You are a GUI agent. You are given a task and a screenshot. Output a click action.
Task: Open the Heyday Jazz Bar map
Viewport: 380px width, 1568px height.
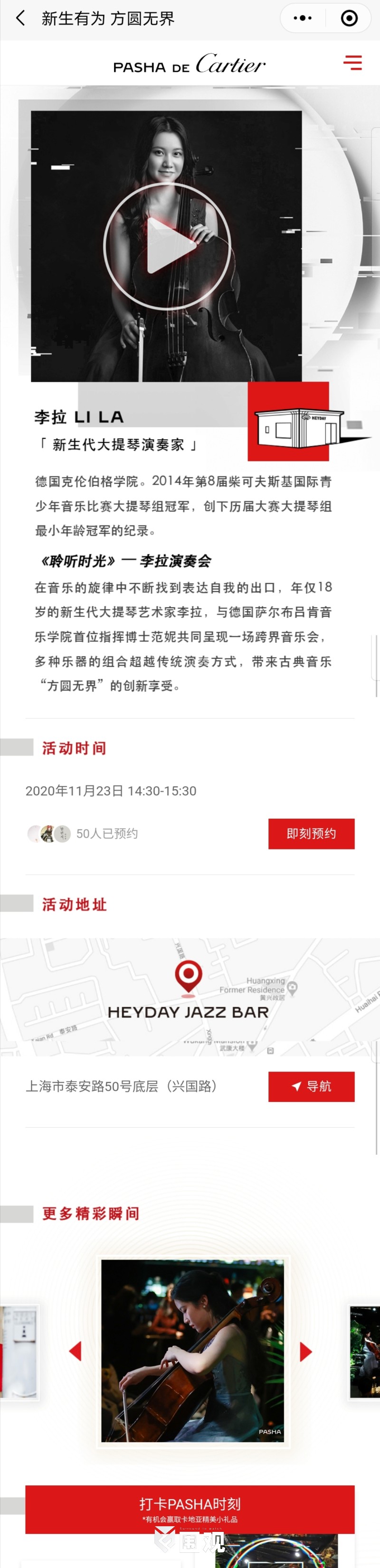[x=189, y=996]
